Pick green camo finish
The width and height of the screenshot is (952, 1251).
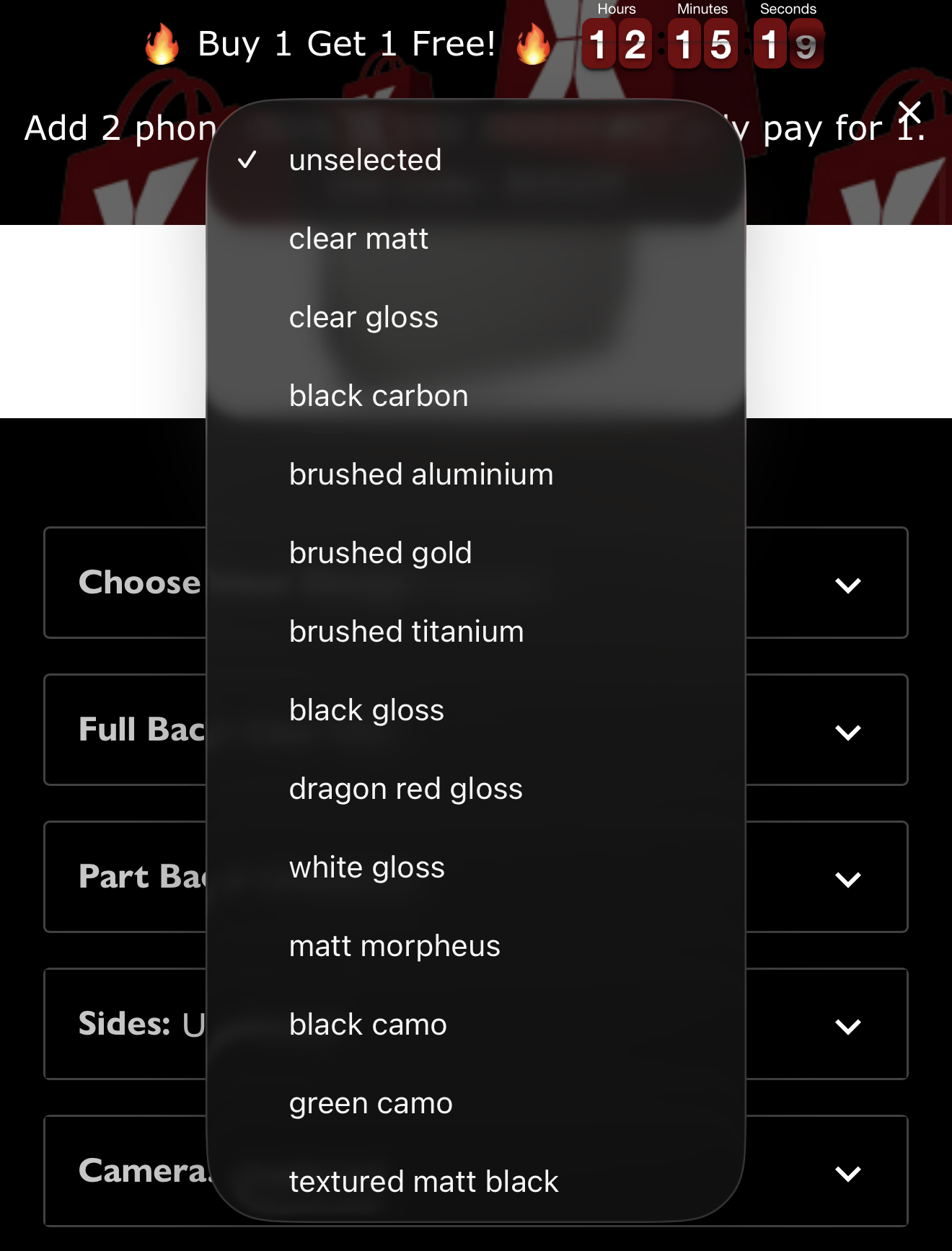[371, 1103]
